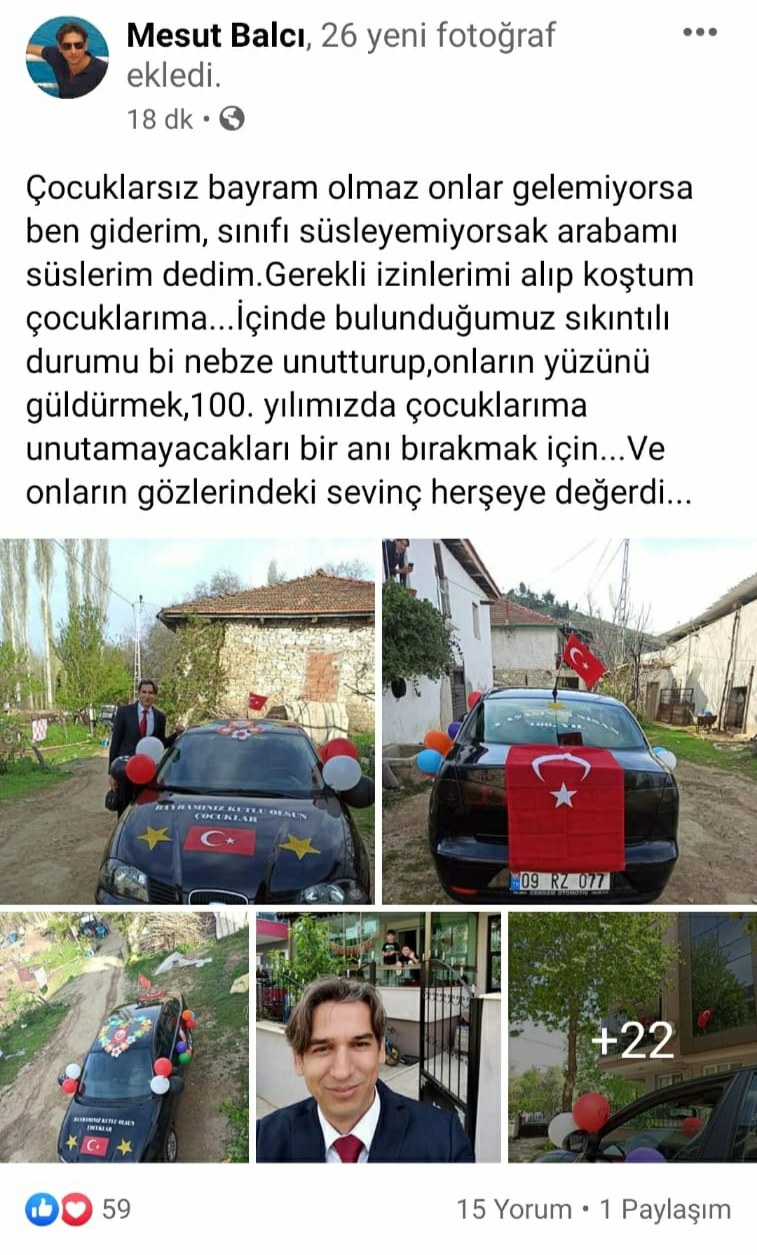Open photo of car rear with flag

pos(569,721)
